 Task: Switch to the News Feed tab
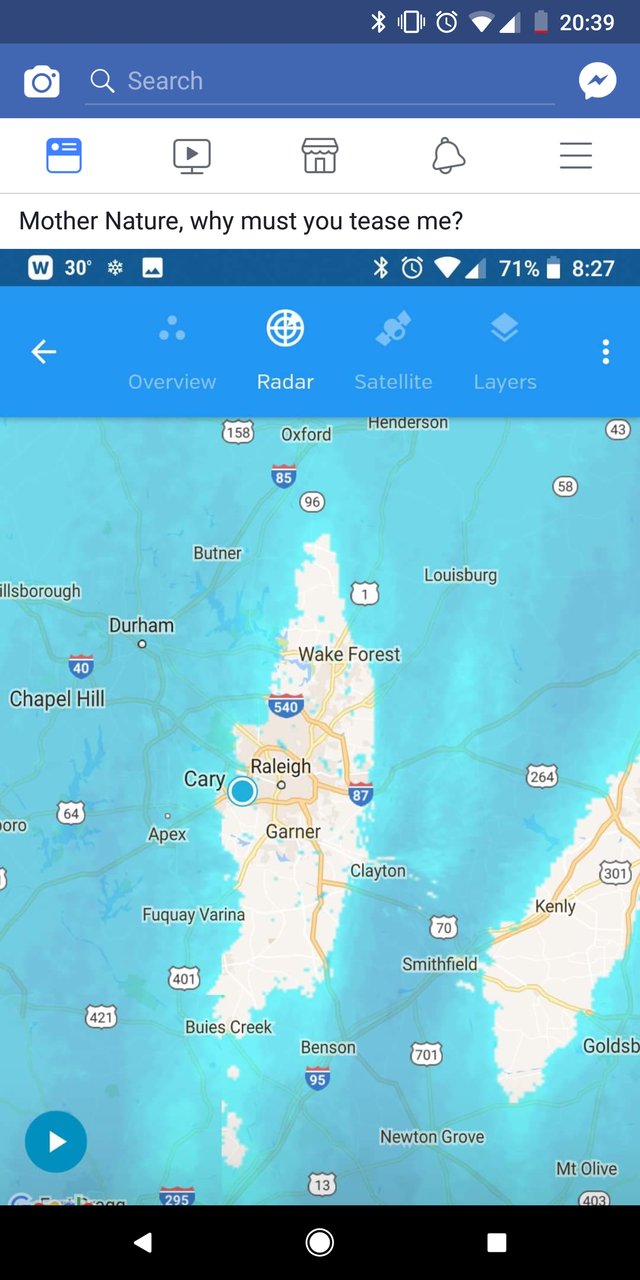64,156
